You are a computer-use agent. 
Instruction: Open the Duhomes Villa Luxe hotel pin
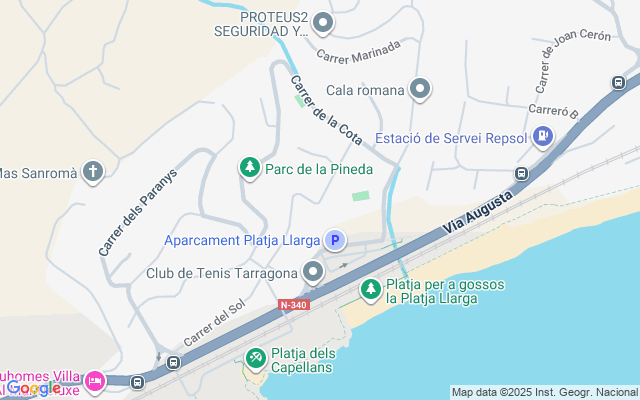[x=96, y=380]
